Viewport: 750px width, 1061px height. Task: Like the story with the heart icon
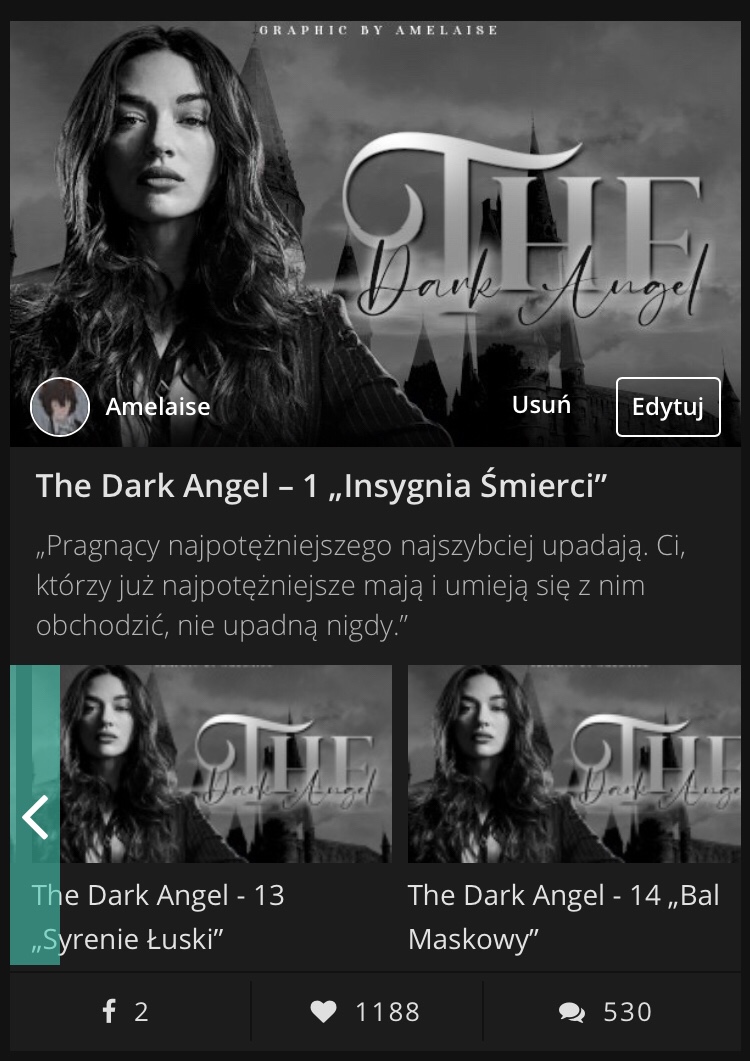click(366, 1012)
